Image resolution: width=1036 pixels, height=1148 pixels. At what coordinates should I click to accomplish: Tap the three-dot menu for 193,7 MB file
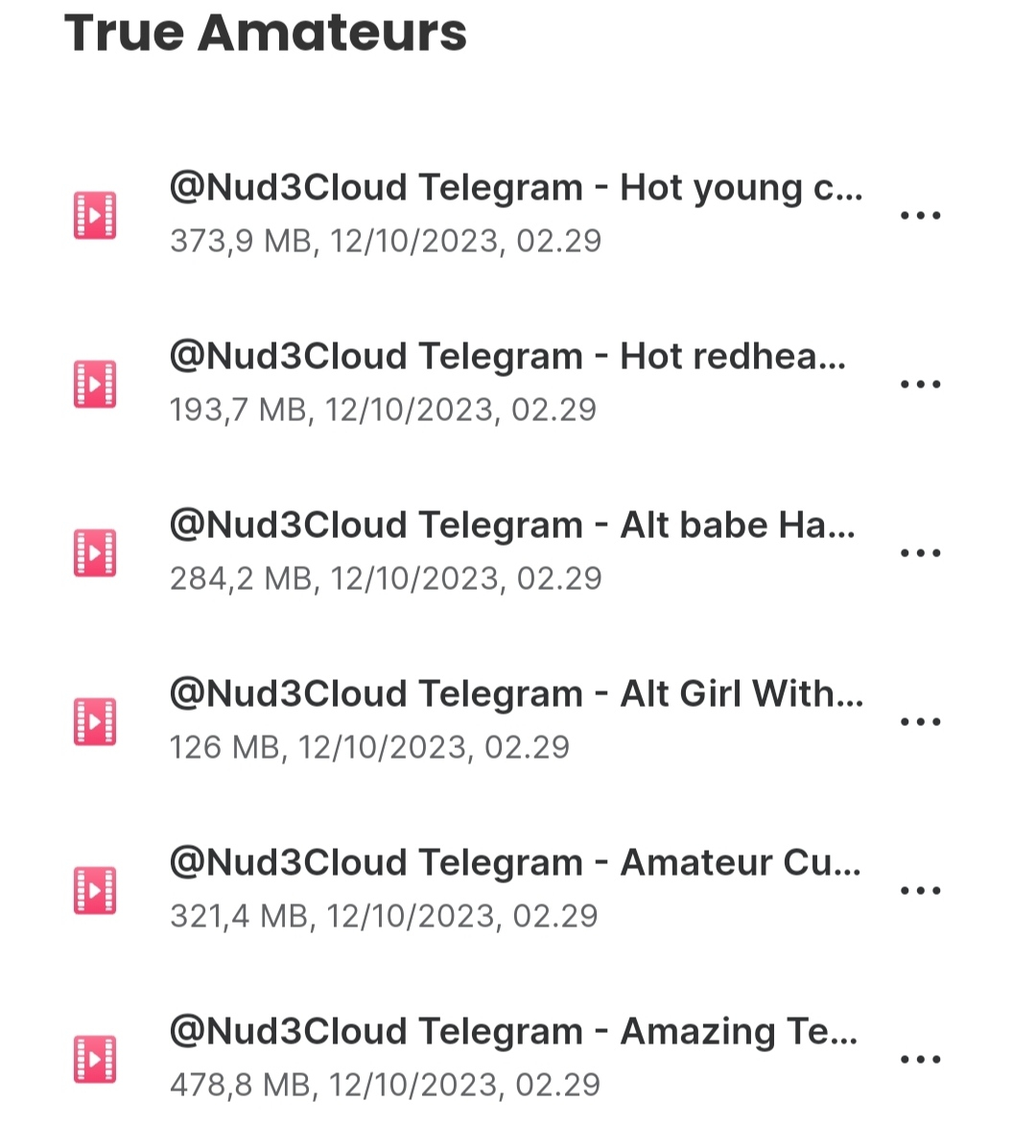920,385
